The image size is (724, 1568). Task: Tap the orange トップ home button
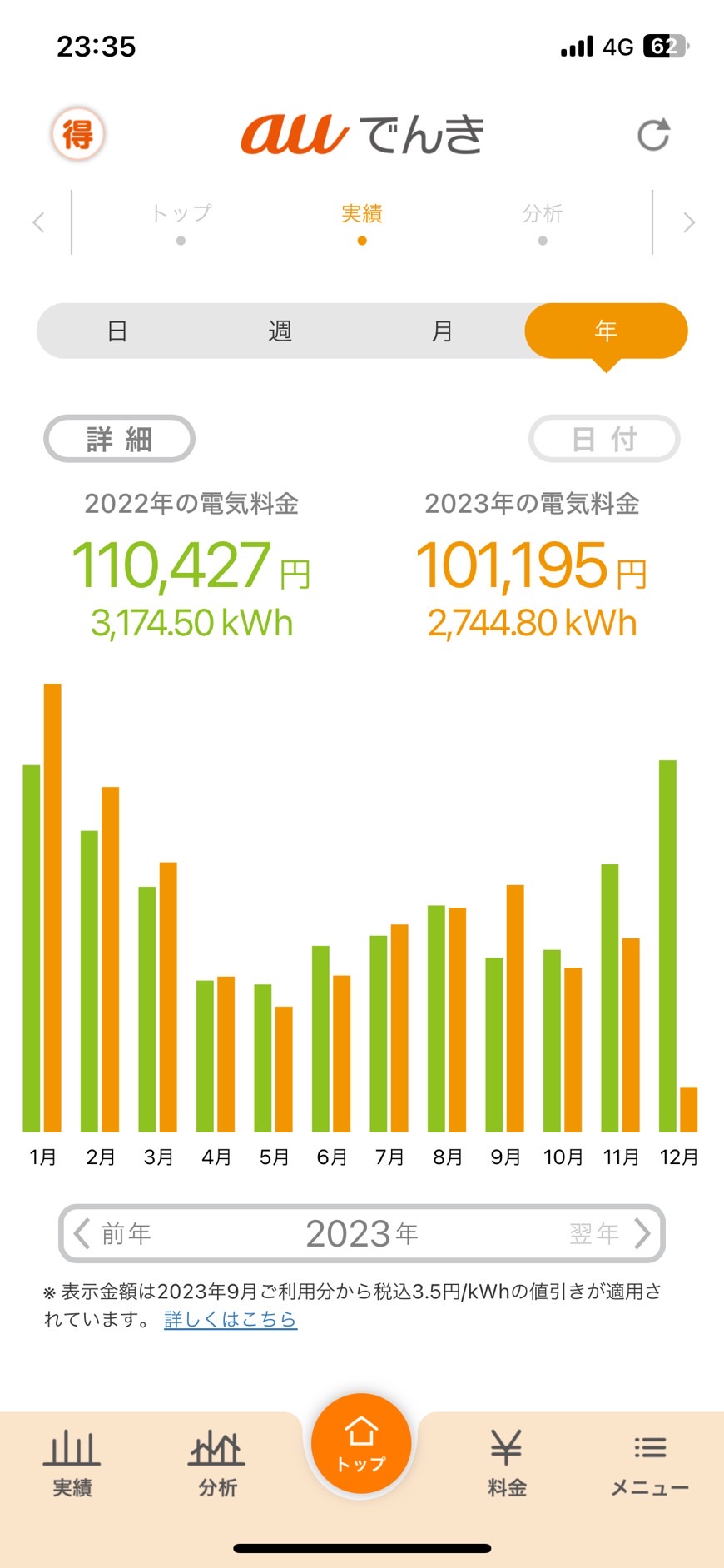click(x=361, y=1444)
